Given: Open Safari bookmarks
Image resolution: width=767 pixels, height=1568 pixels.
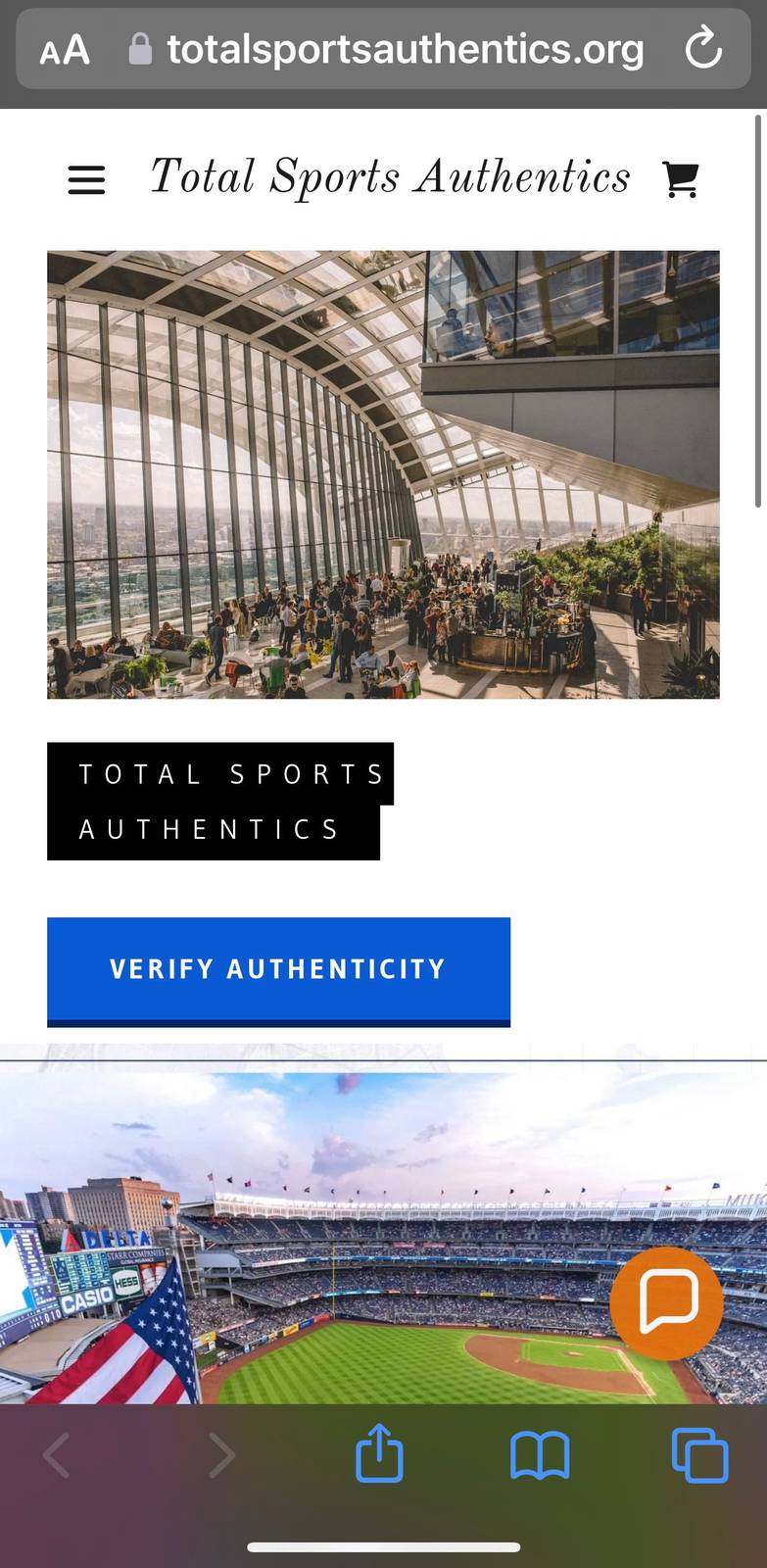Looking at the screenshot, I should (x=540, y=1455).
